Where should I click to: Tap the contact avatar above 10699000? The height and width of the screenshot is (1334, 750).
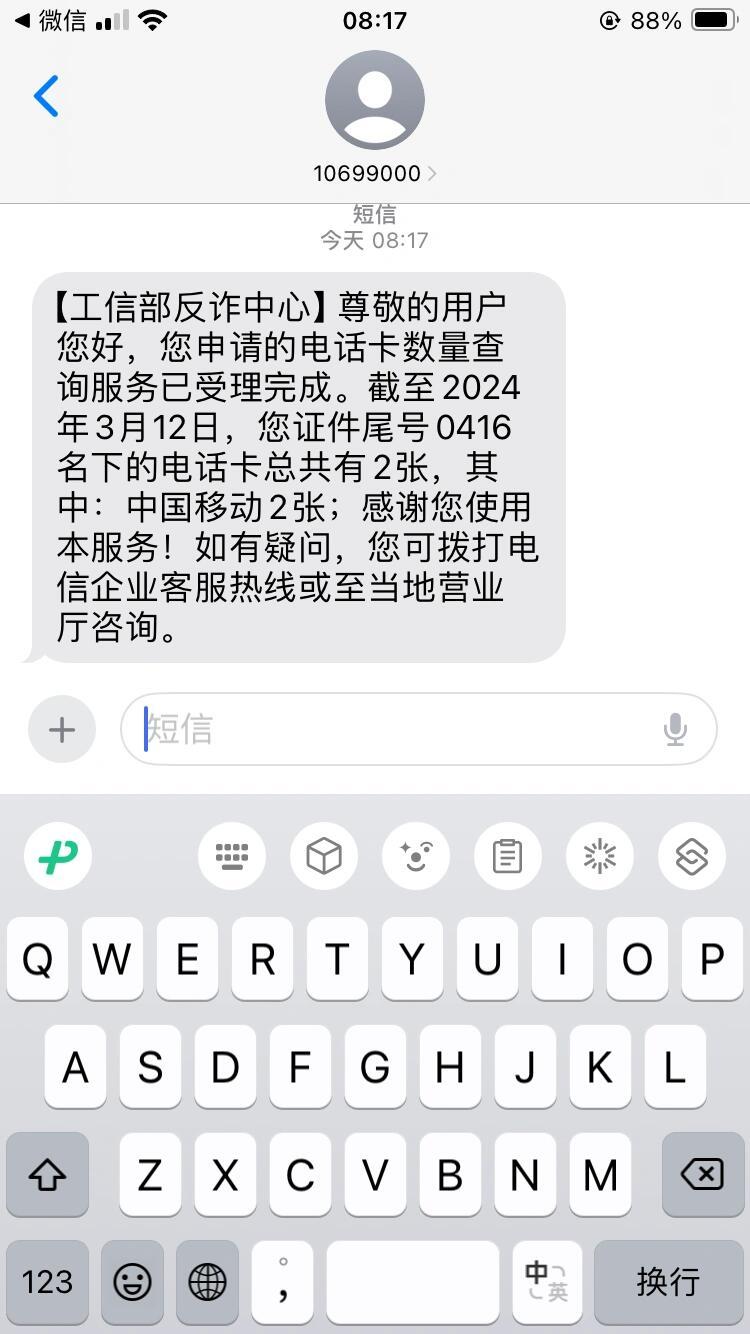374,98
